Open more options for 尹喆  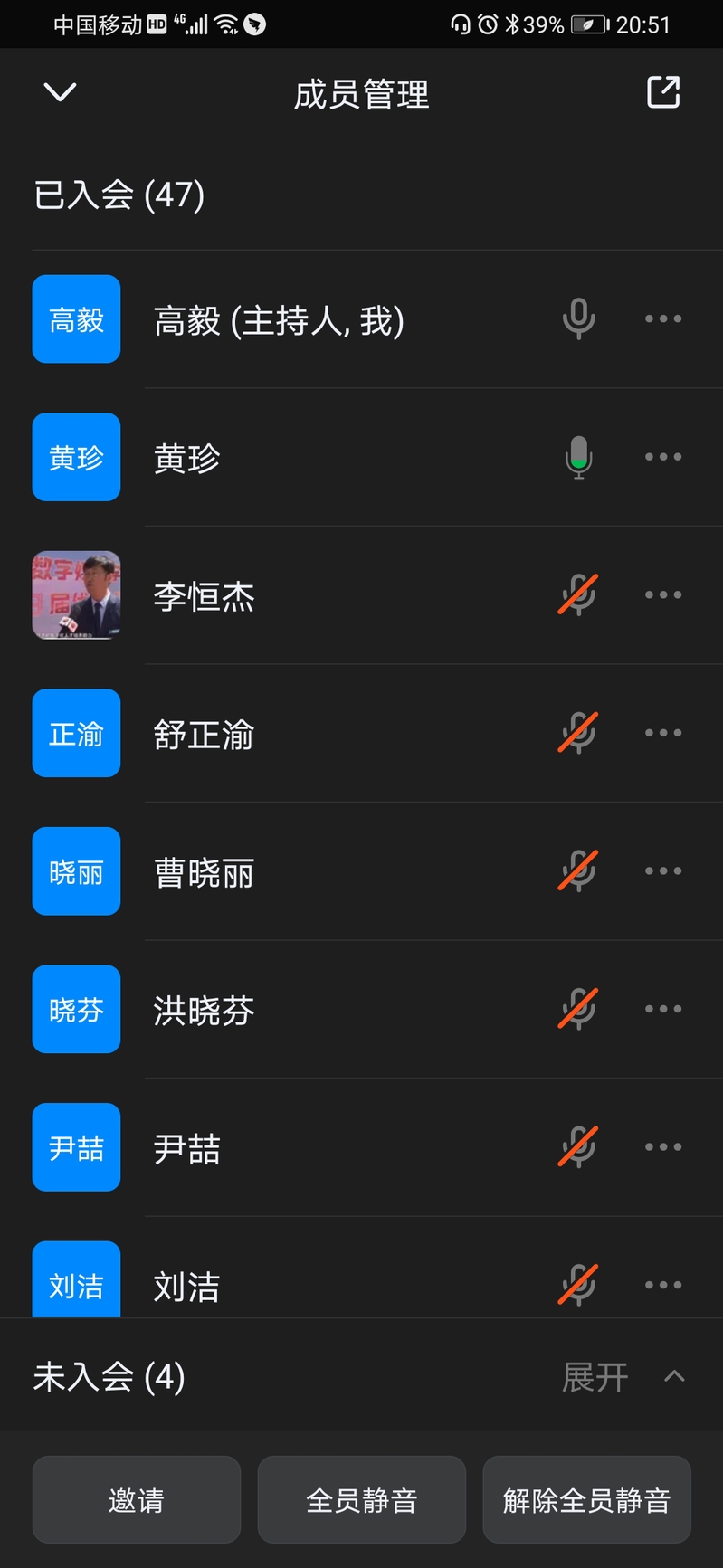tap(663, 1147)
